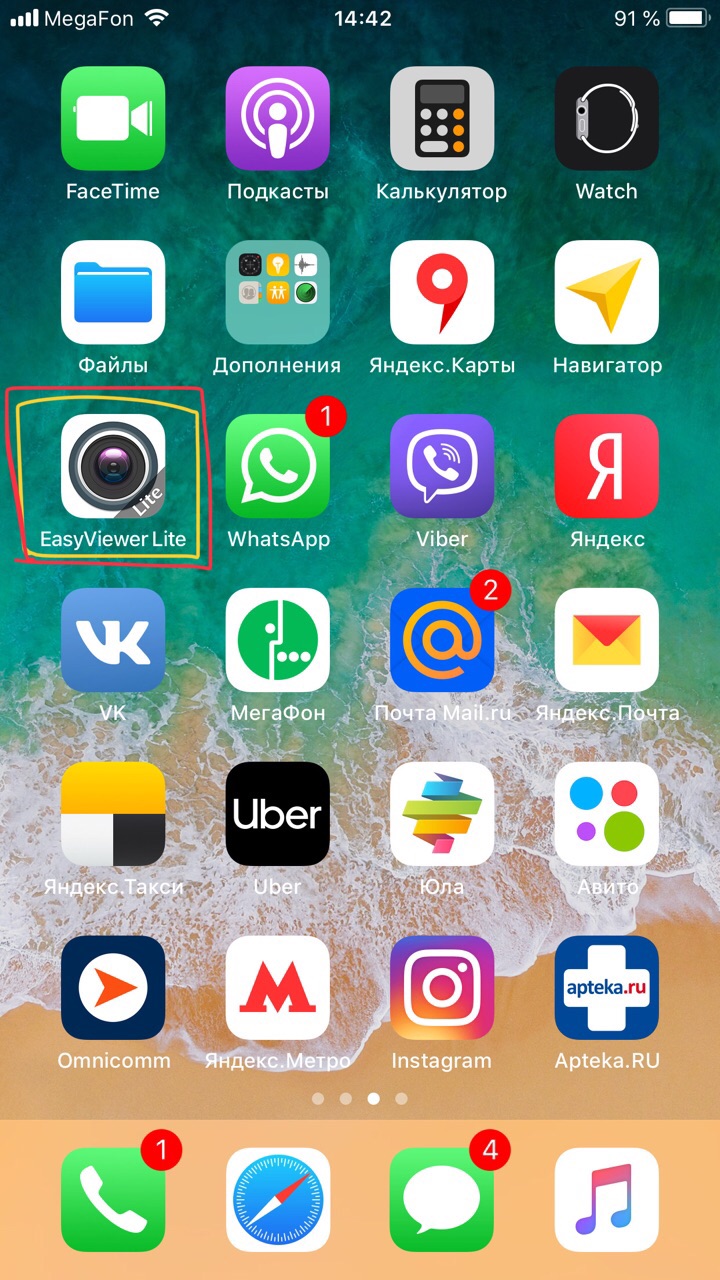Open the Phone app in the dock

[113, 1200]
